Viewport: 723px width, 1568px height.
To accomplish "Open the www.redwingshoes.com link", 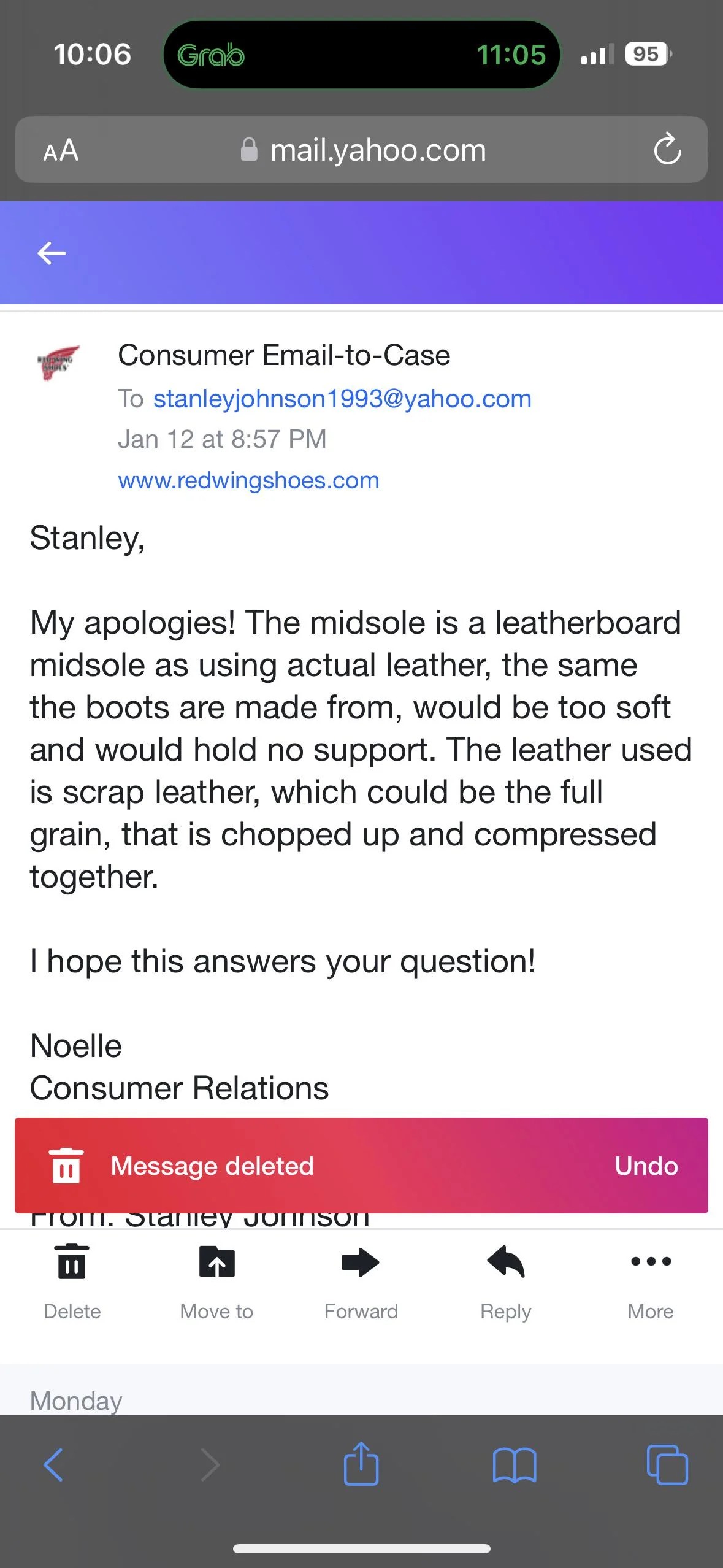I will point(248,480).
